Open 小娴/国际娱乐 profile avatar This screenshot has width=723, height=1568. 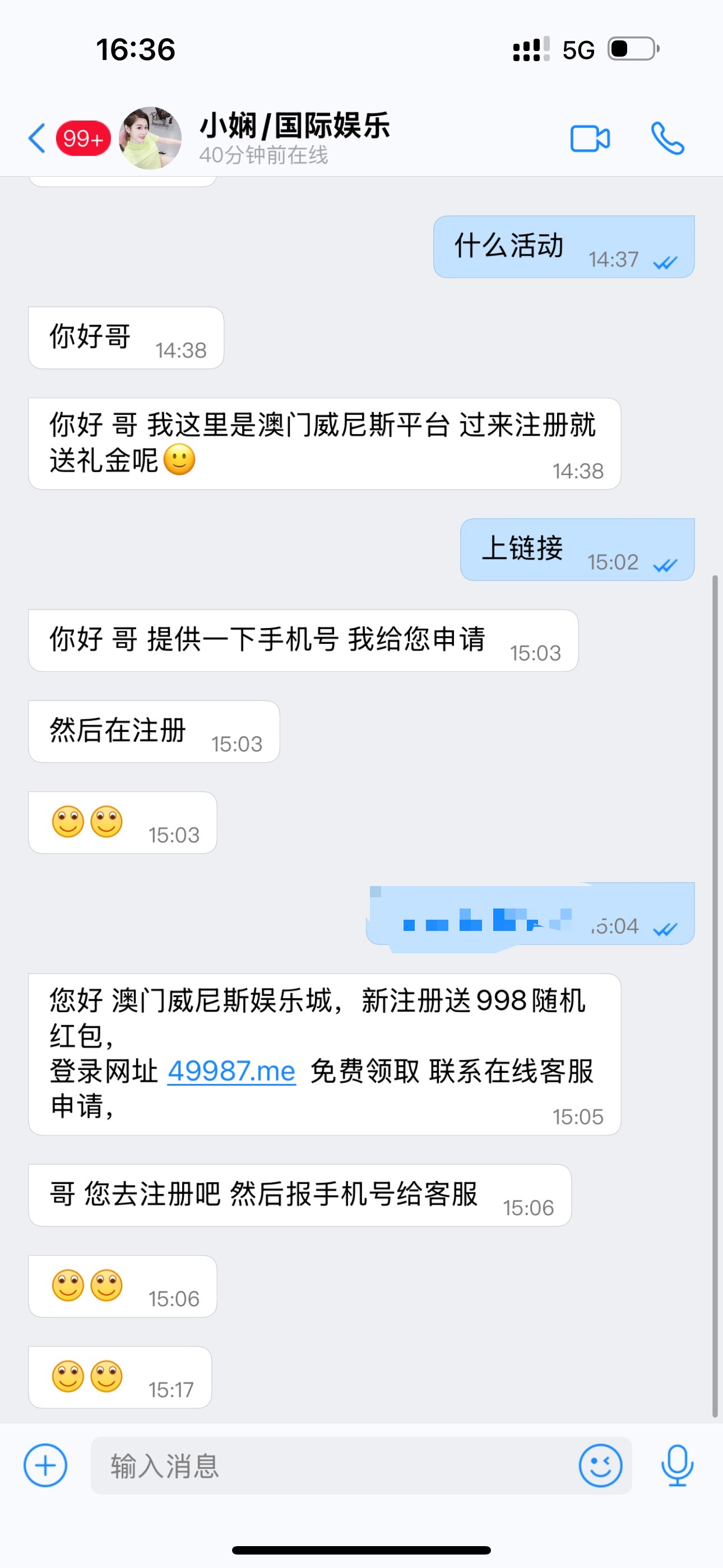pyautogui.click(x=150, y=138)
